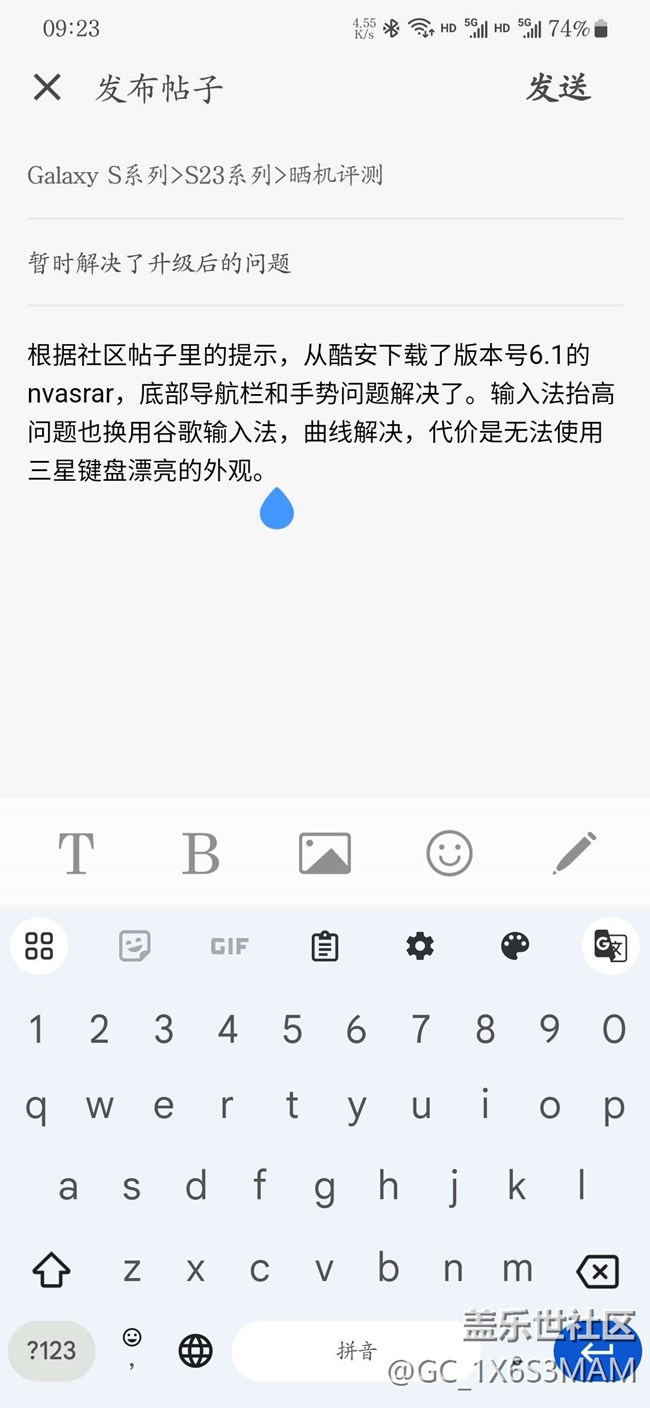Open the keyboard translate tool

click(610, 945)
